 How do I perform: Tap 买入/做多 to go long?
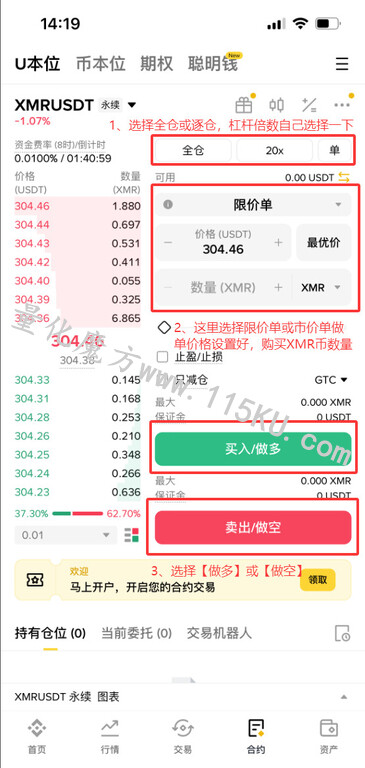[x=253, y=449]
